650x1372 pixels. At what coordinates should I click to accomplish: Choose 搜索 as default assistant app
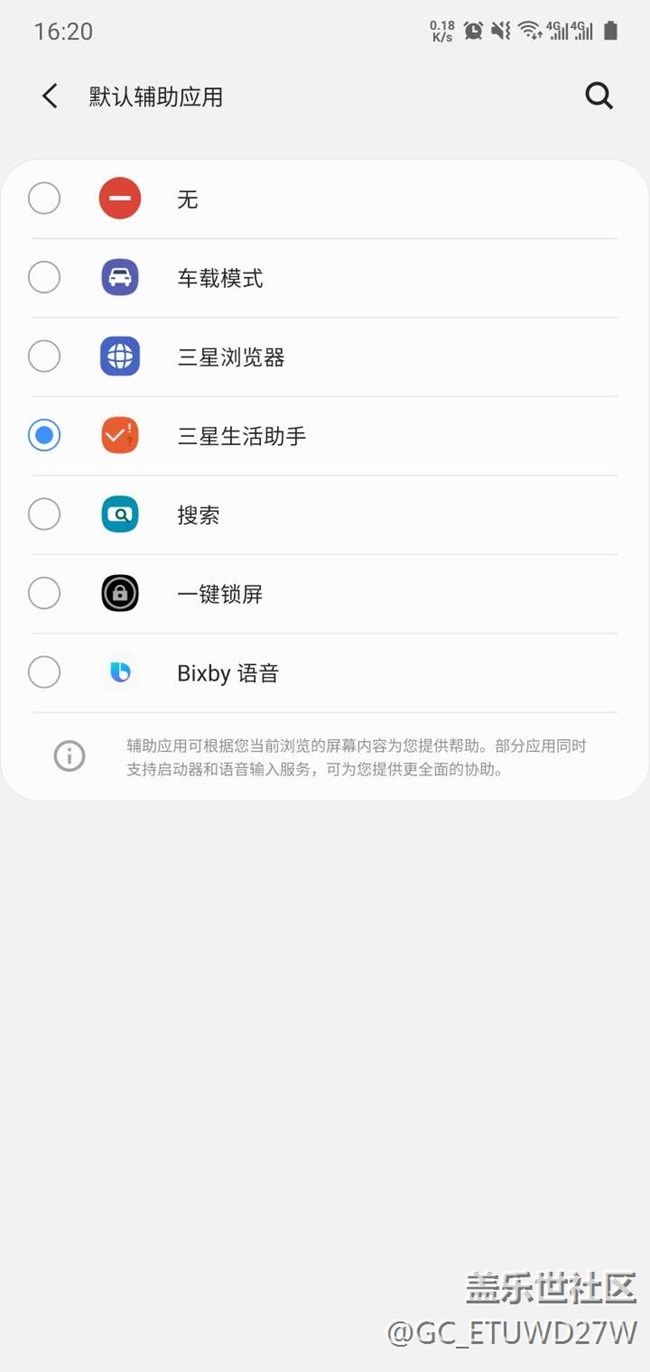click(x=325, y=515)
